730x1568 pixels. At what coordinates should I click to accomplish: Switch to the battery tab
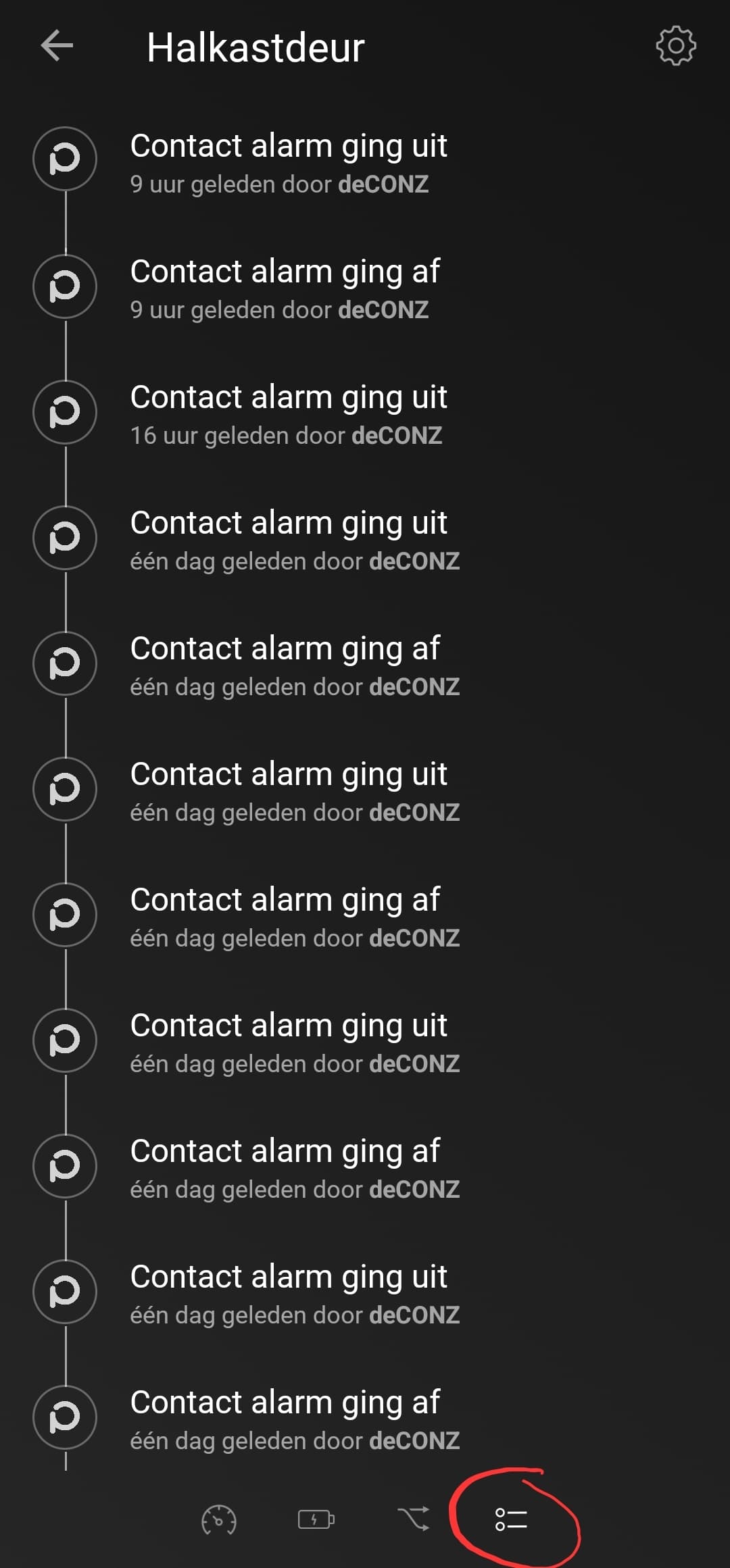[316, 1520]
